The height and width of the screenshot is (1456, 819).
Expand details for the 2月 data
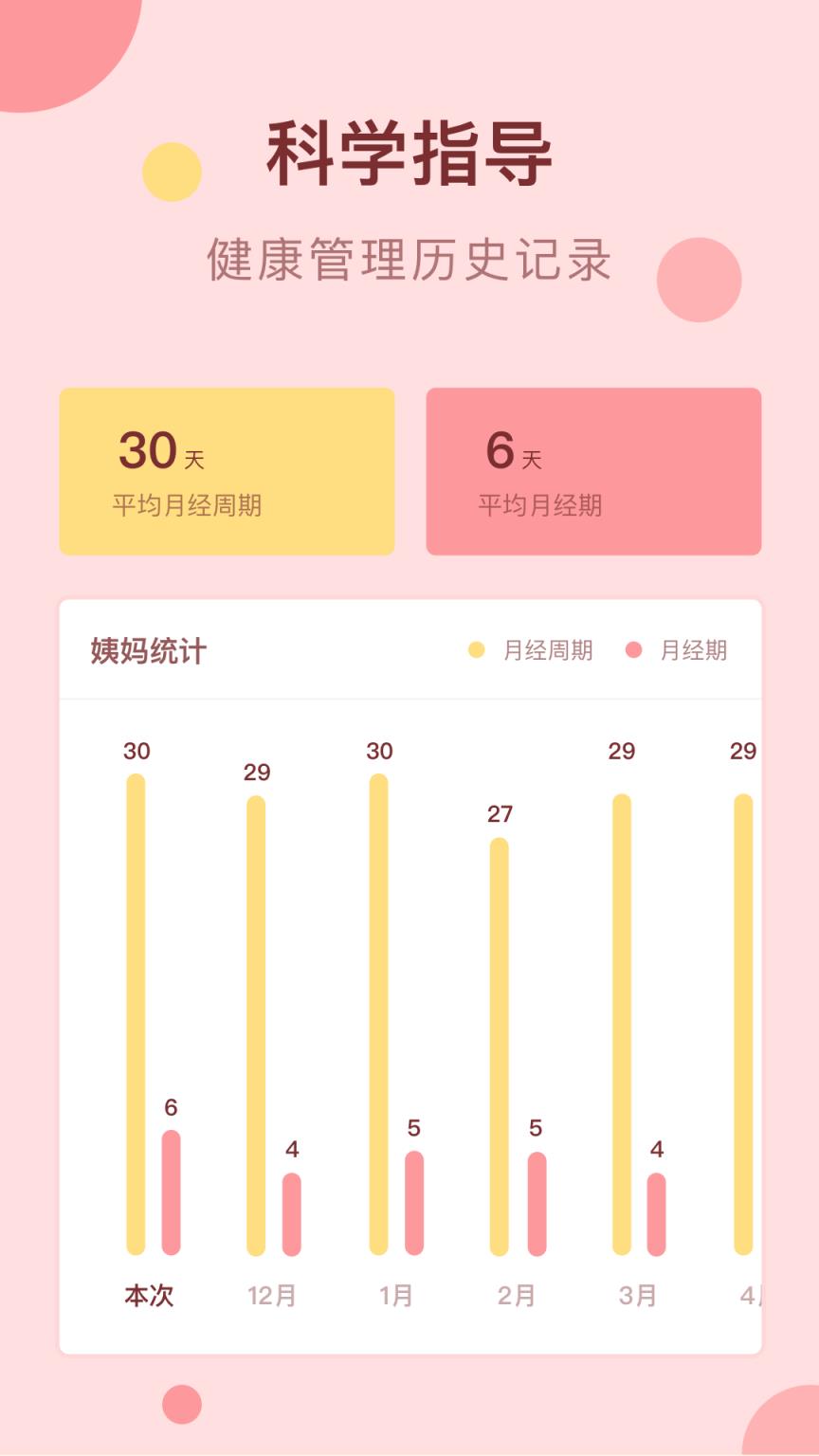tap(517, 1293)
